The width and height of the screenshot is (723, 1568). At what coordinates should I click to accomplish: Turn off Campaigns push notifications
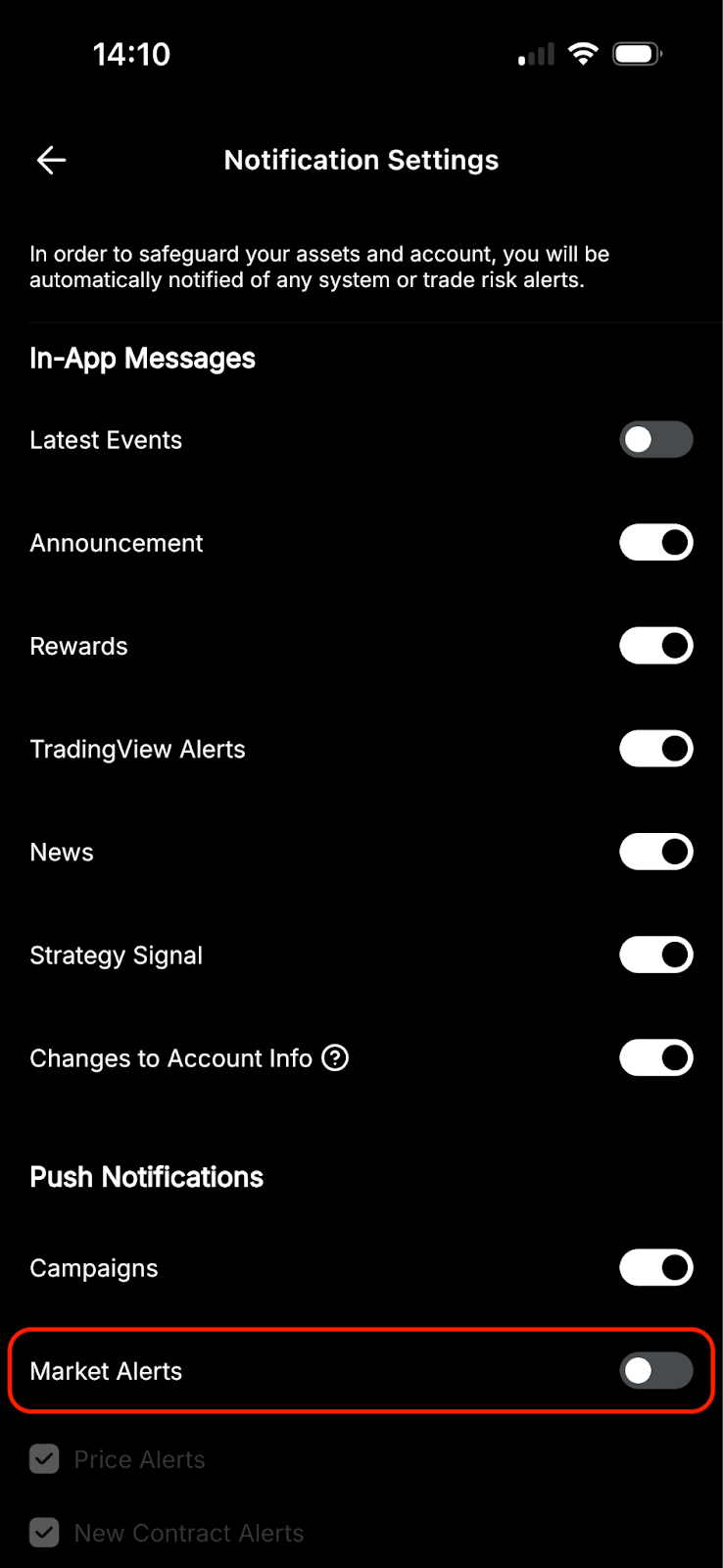pos(655,1268)
